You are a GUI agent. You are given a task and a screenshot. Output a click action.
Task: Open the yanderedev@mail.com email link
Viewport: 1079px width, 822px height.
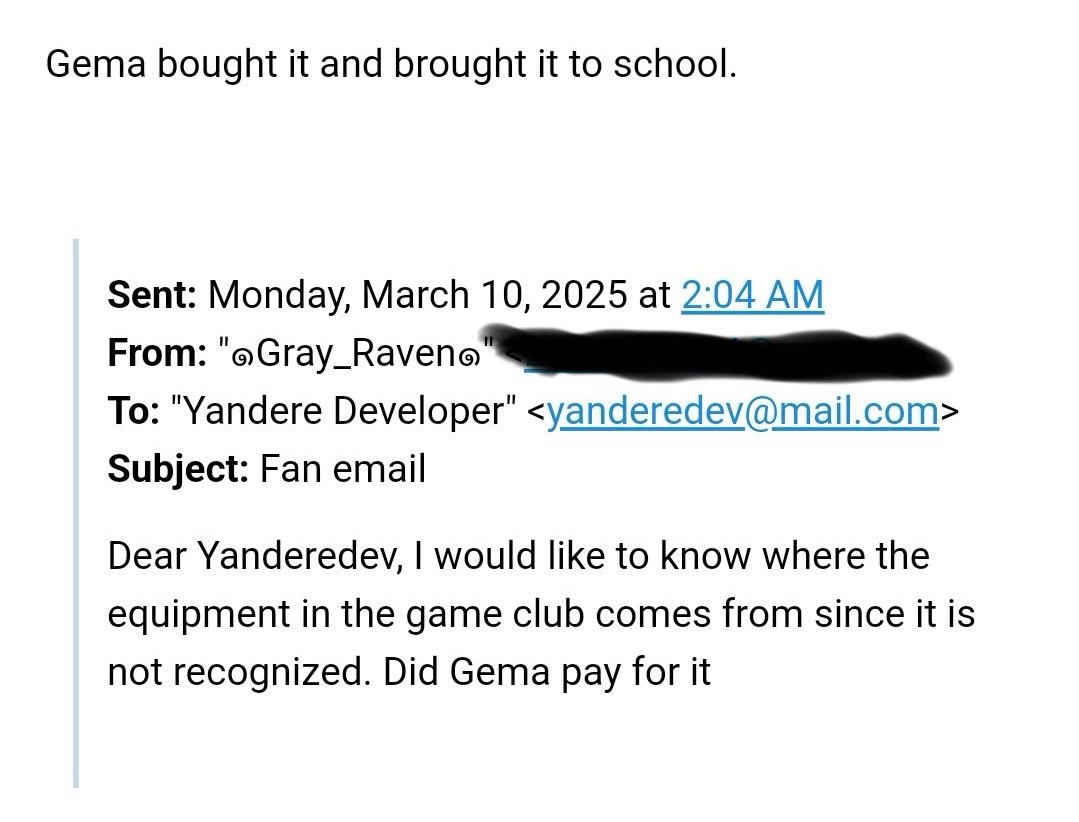742,411
